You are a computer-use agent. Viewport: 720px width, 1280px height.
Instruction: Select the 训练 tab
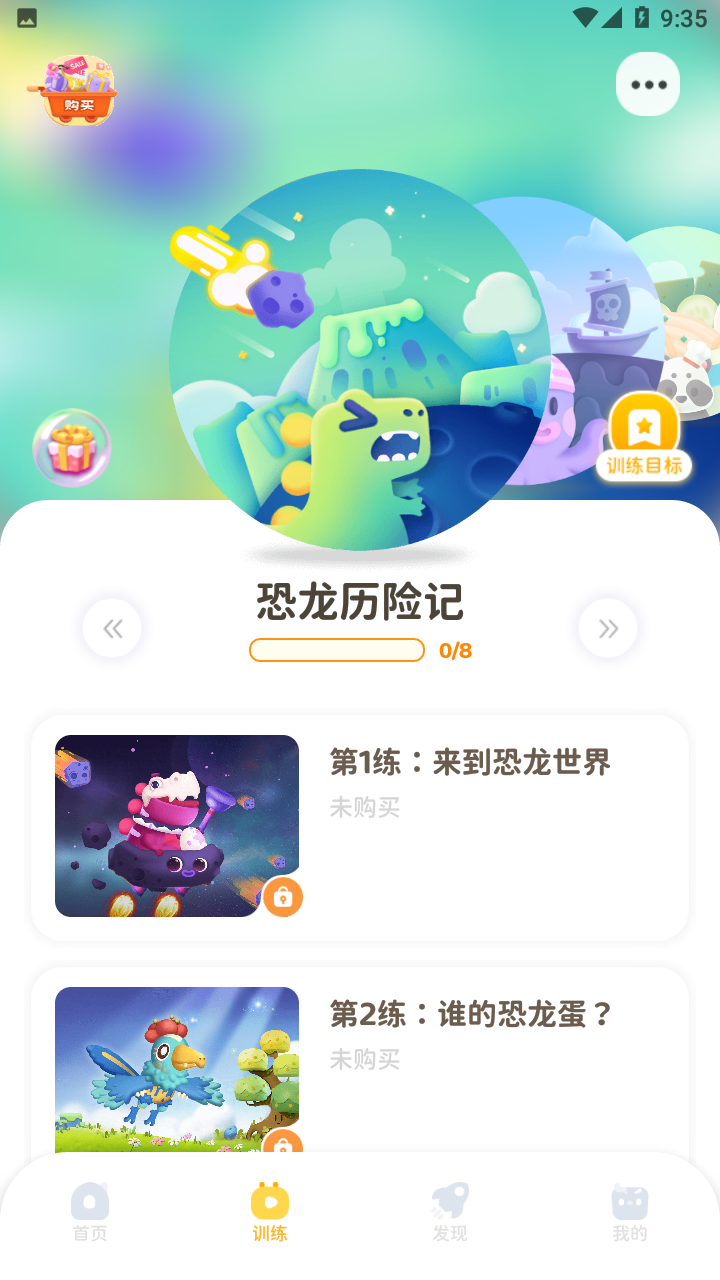[x=270, y=1211]
